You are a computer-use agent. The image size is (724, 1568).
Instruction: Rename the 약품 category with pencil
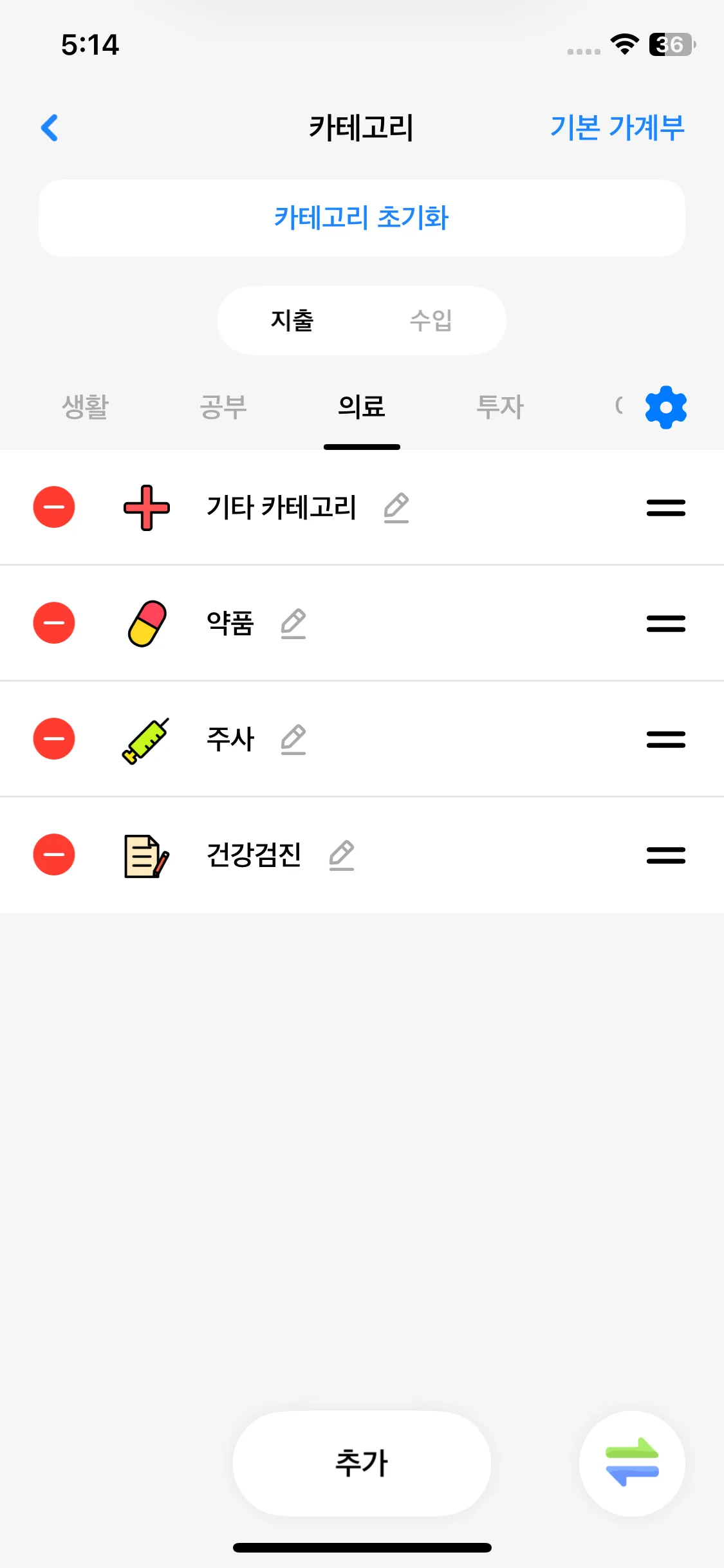tap(293, 624)
